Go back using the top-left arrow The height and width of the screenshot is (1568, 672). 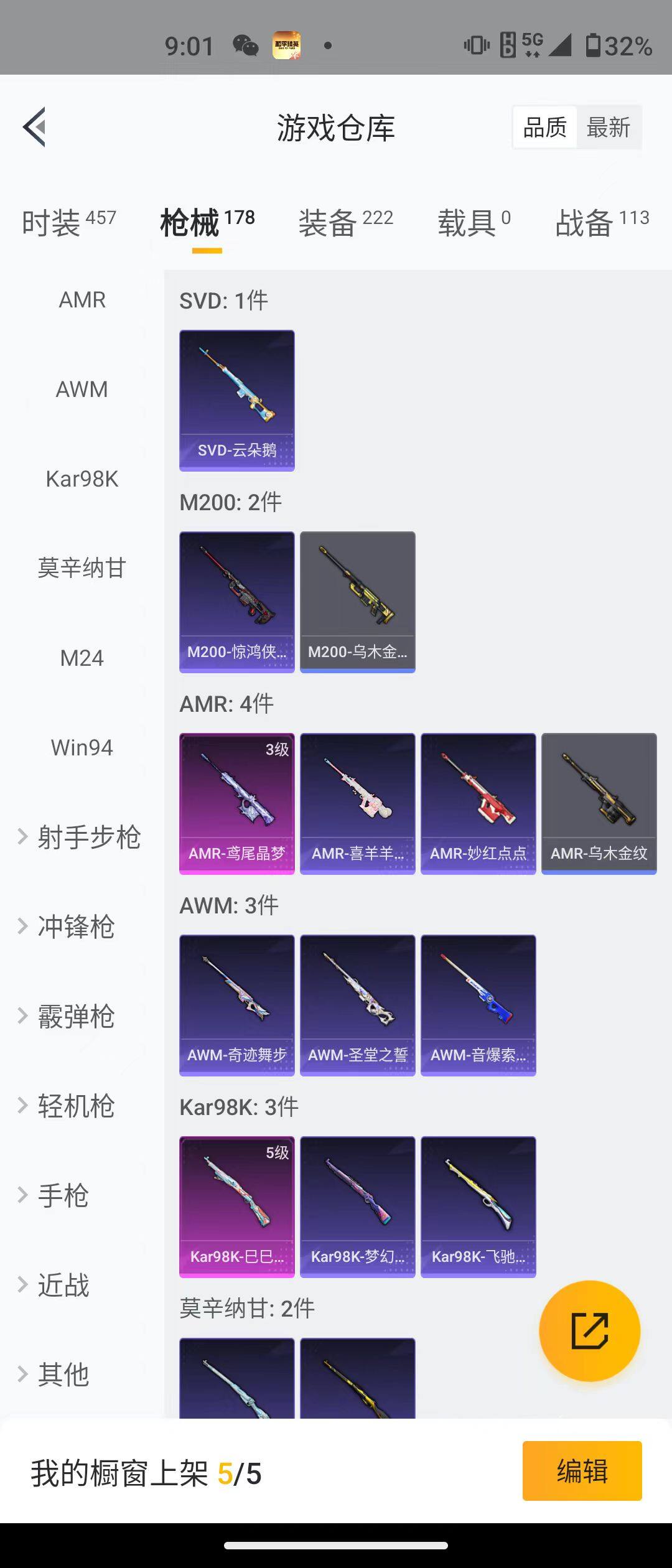click(x=35, y=127)
